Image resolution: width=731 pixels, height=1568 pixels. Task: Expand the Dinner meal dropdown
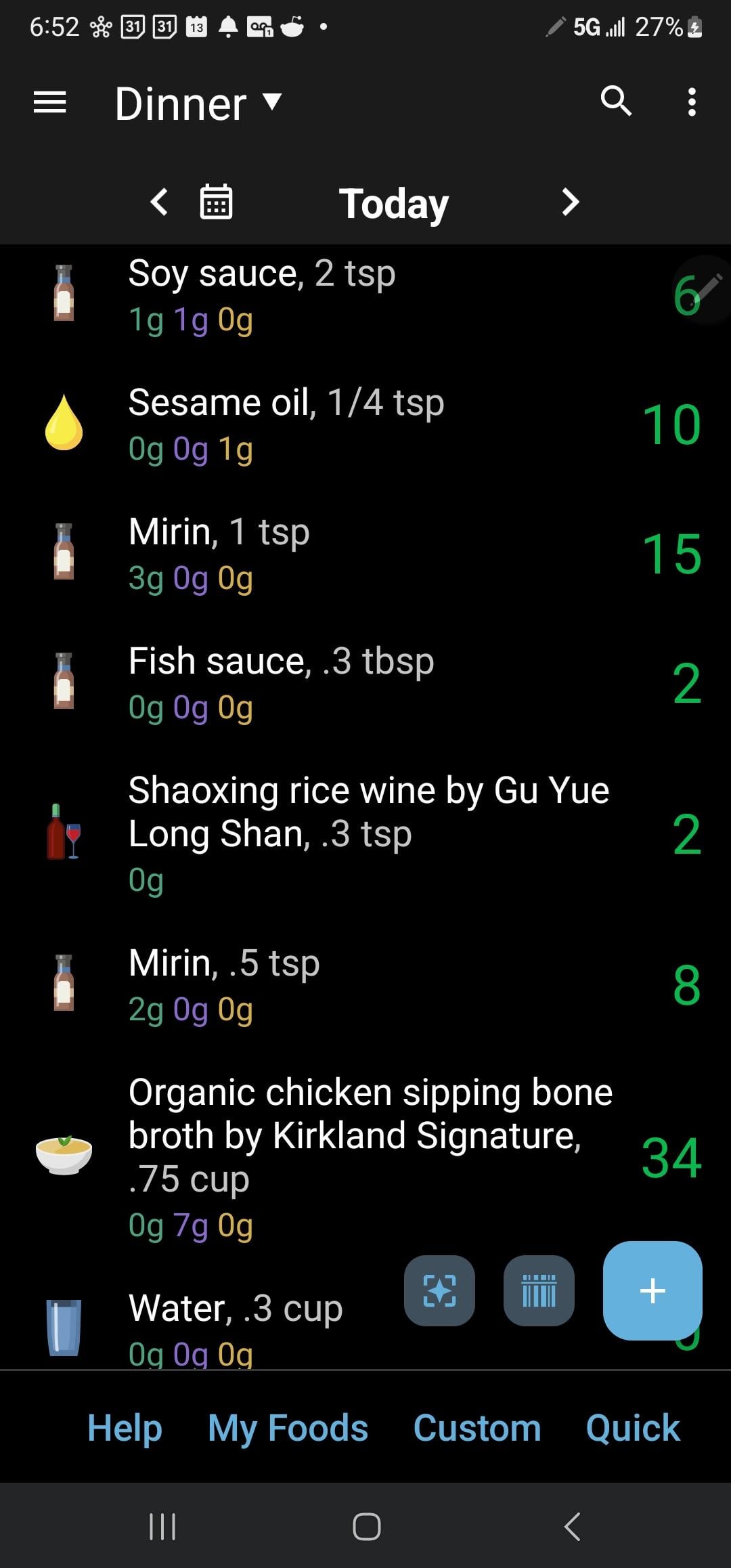click(x=198, y=104)
